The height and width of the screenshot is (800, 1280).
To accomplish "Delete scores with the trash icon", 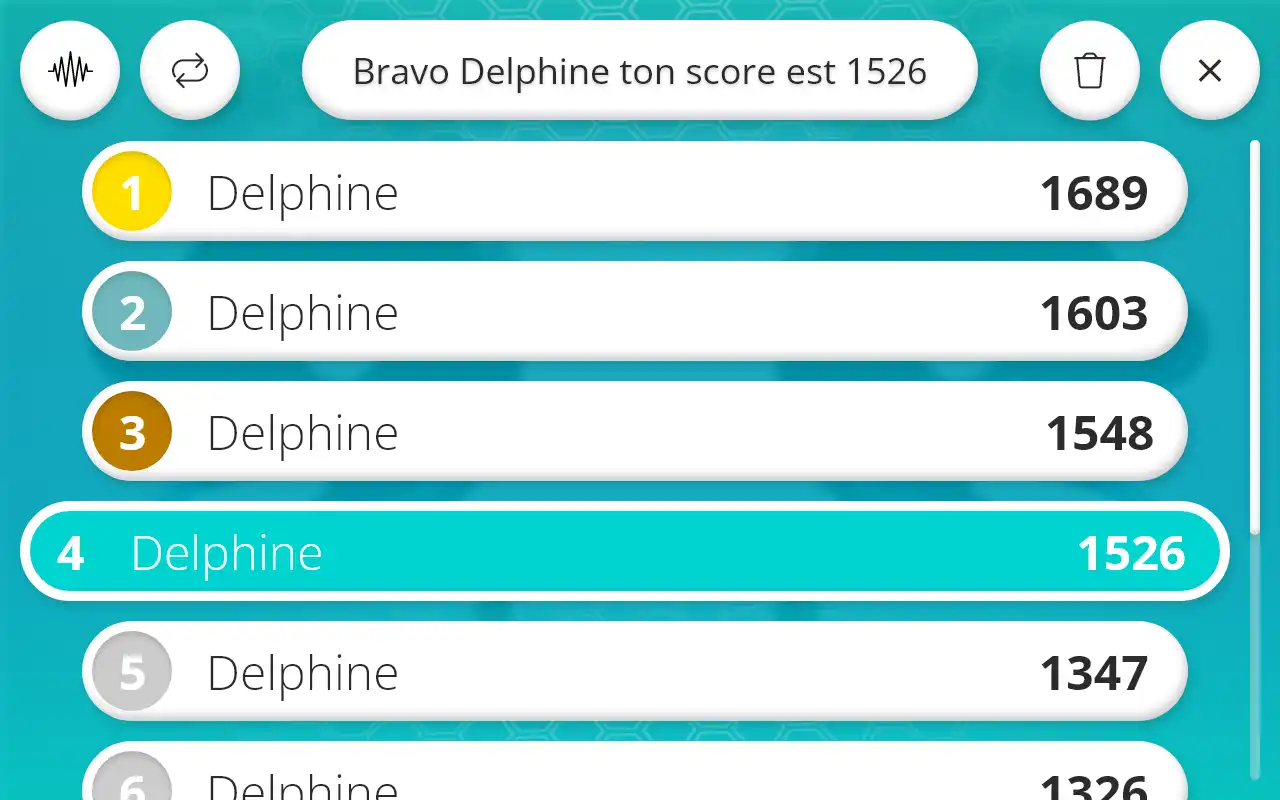I will (x=1089, y=71).
